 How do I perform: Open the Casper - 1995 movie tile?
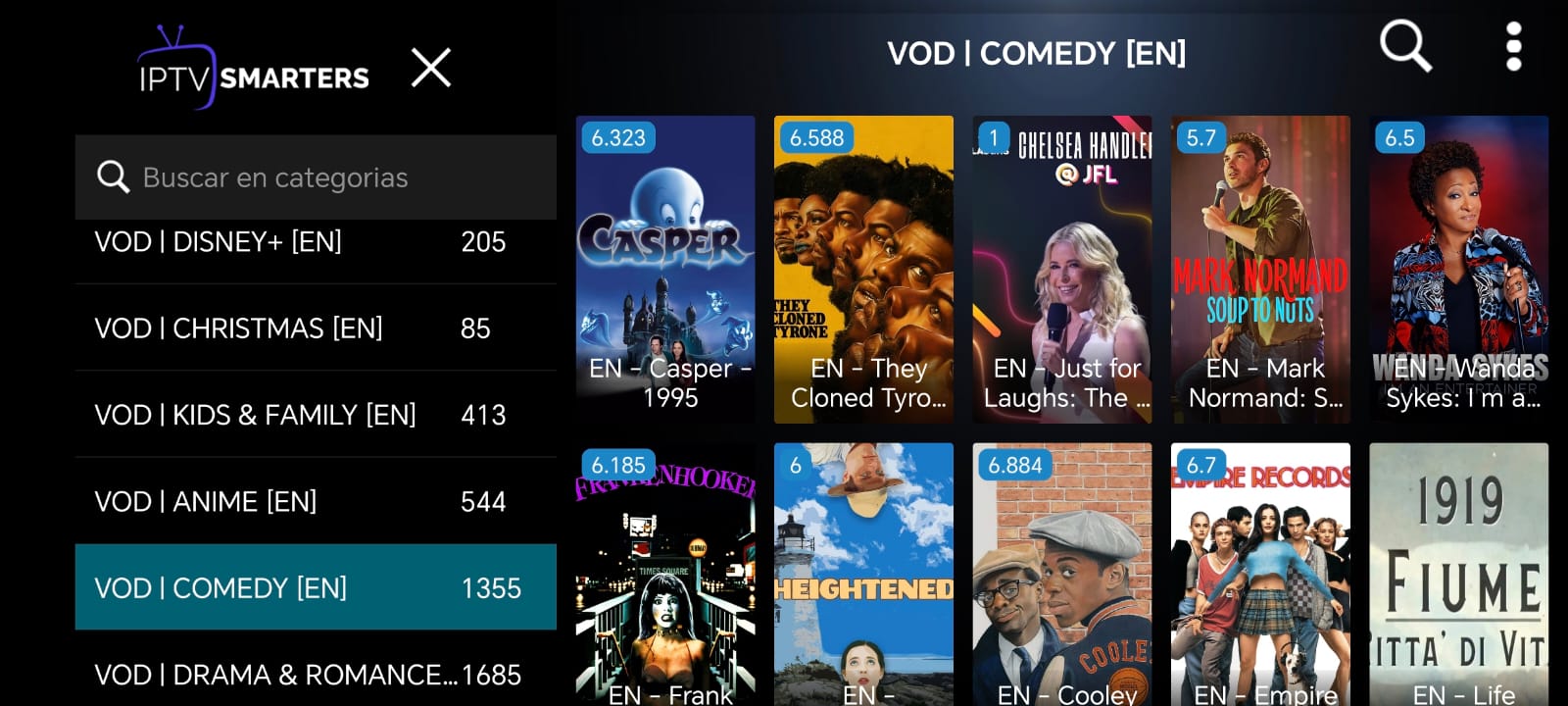(665, 270)
